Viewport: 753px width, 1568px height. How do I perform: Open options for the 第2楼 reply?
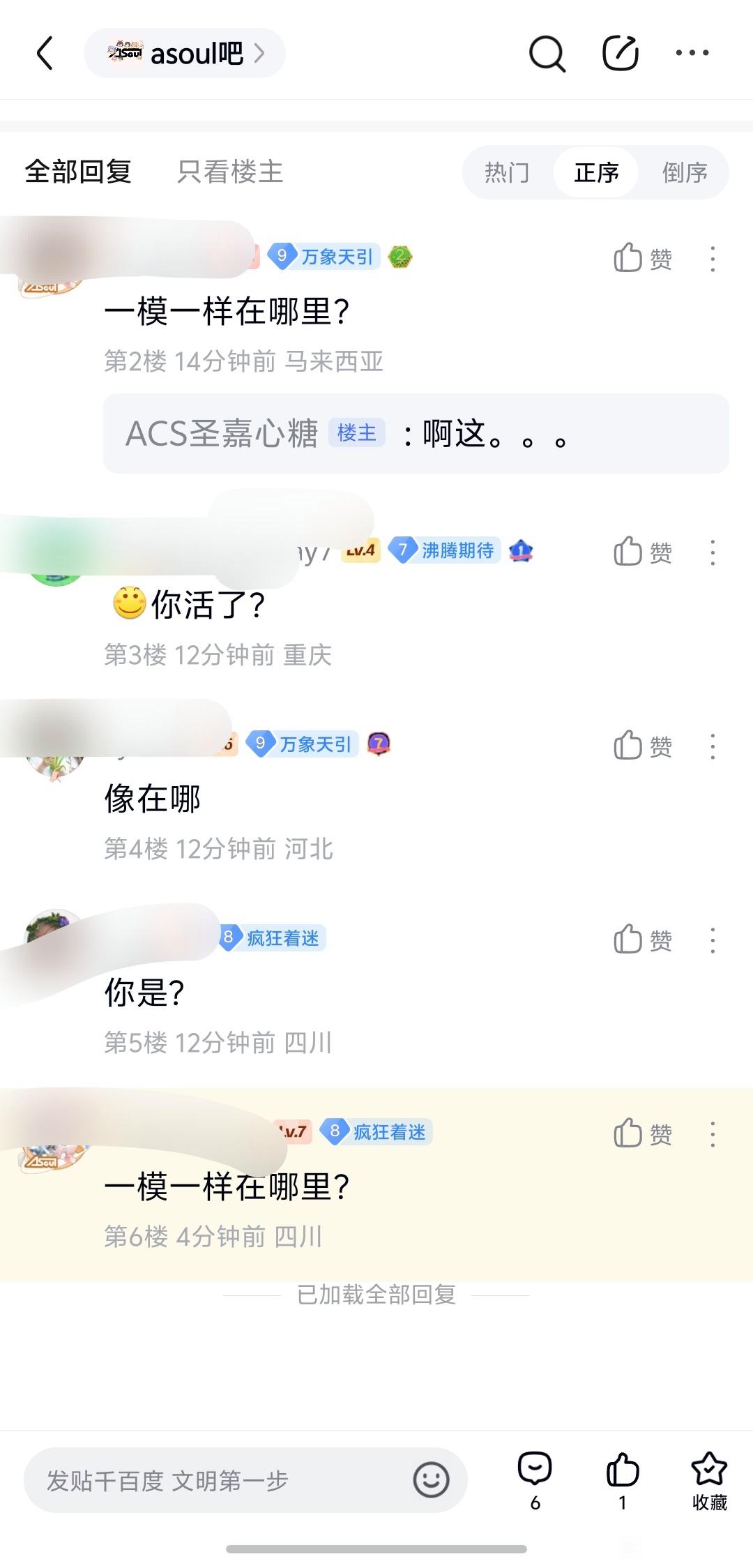[x=712, y=259]
